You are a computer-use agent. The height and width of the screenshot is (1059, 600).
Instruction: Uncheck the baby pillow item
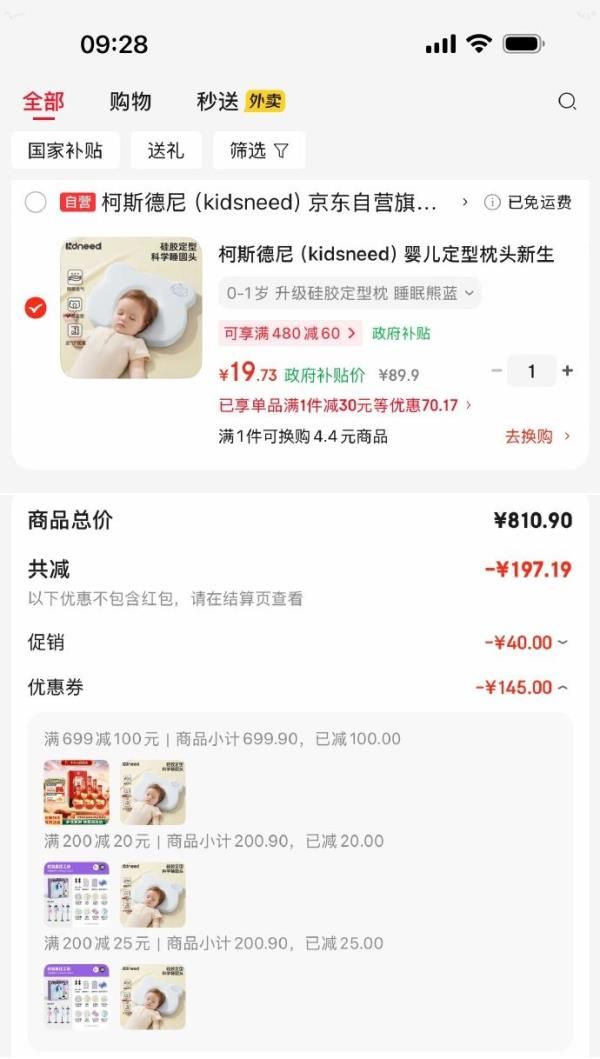(36, 308)
